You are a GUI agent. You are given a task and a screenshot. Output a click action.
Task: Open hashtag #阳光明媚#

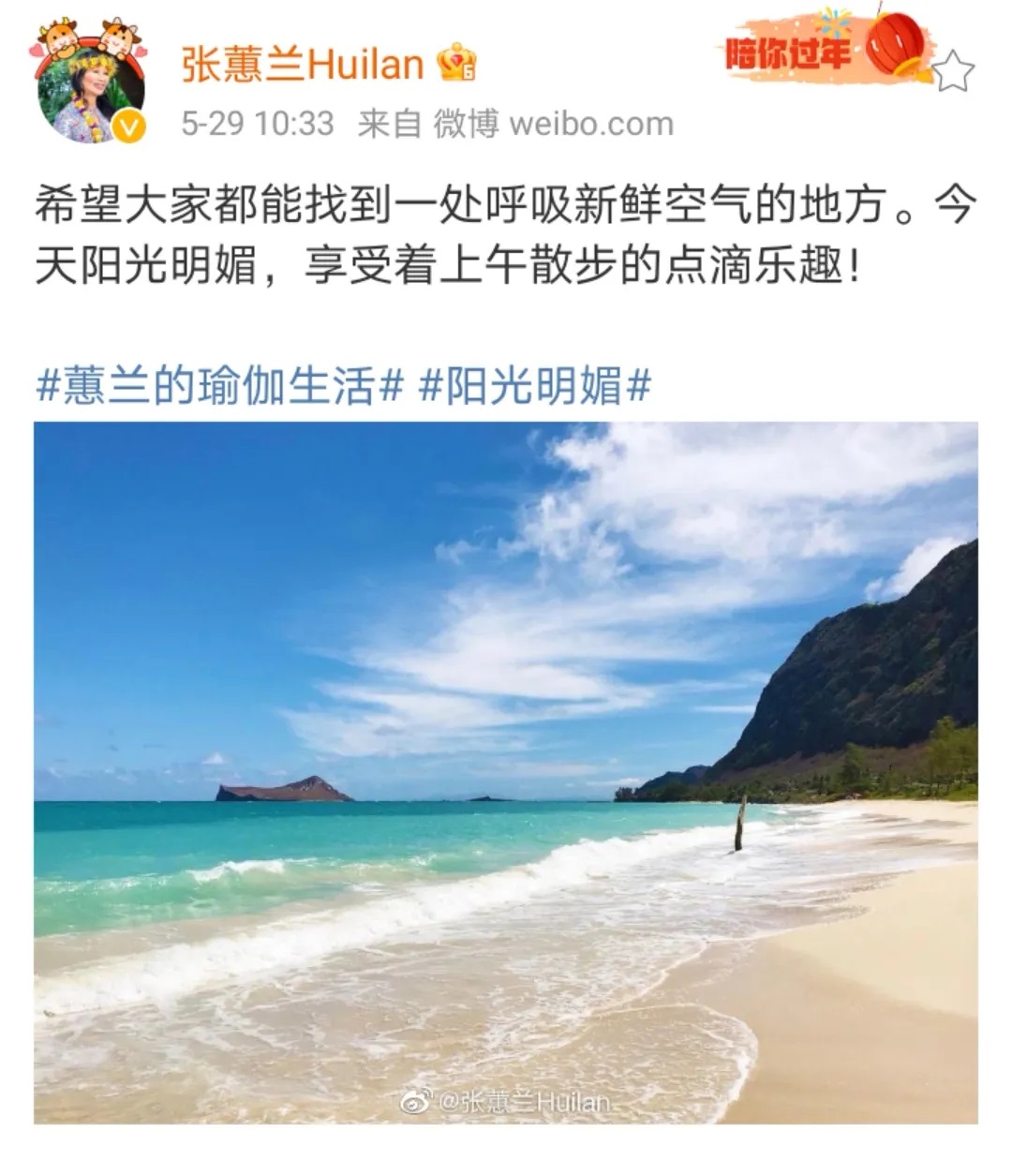tap(534, 386)
